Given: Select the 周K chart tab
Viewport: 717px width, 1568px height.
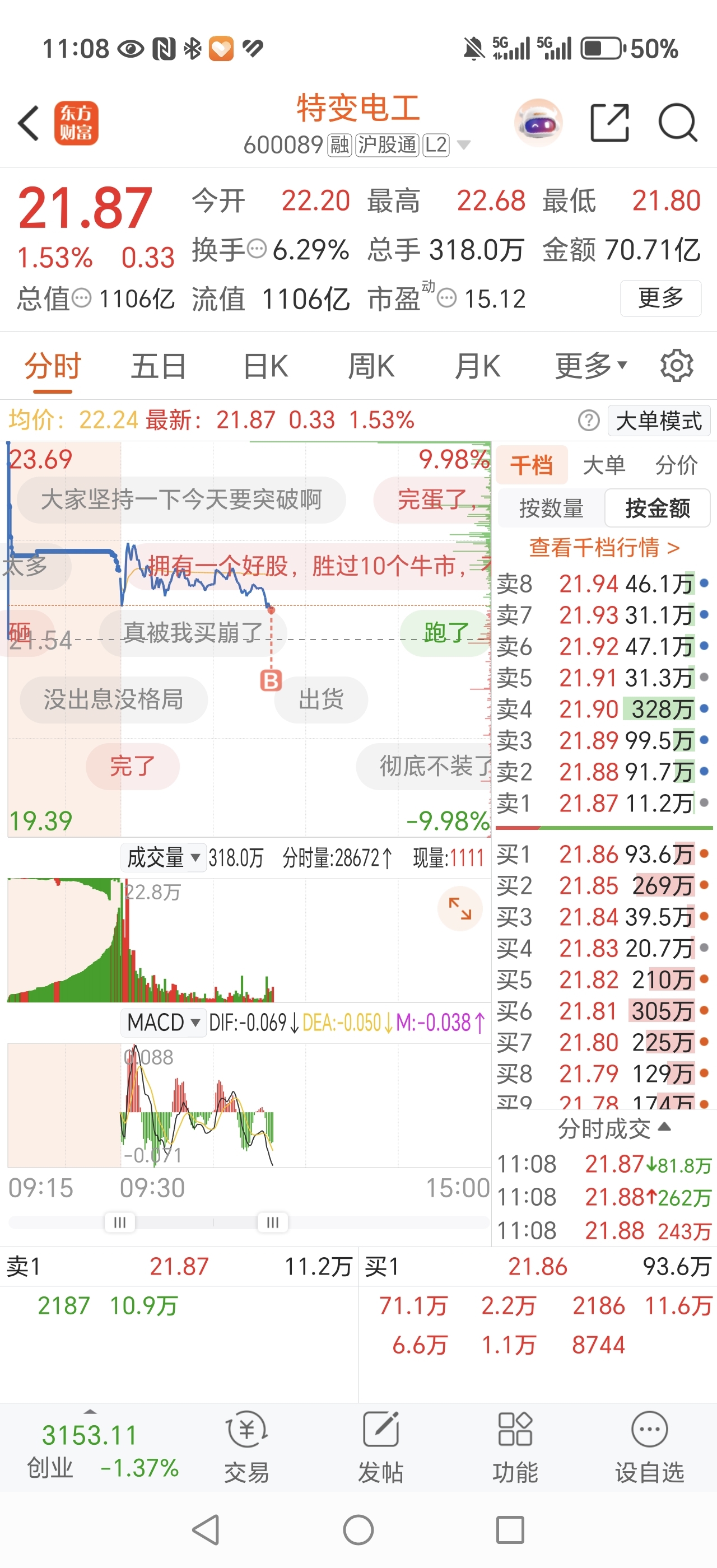Looking at the screenshot, I should click(x=371, y=367).
